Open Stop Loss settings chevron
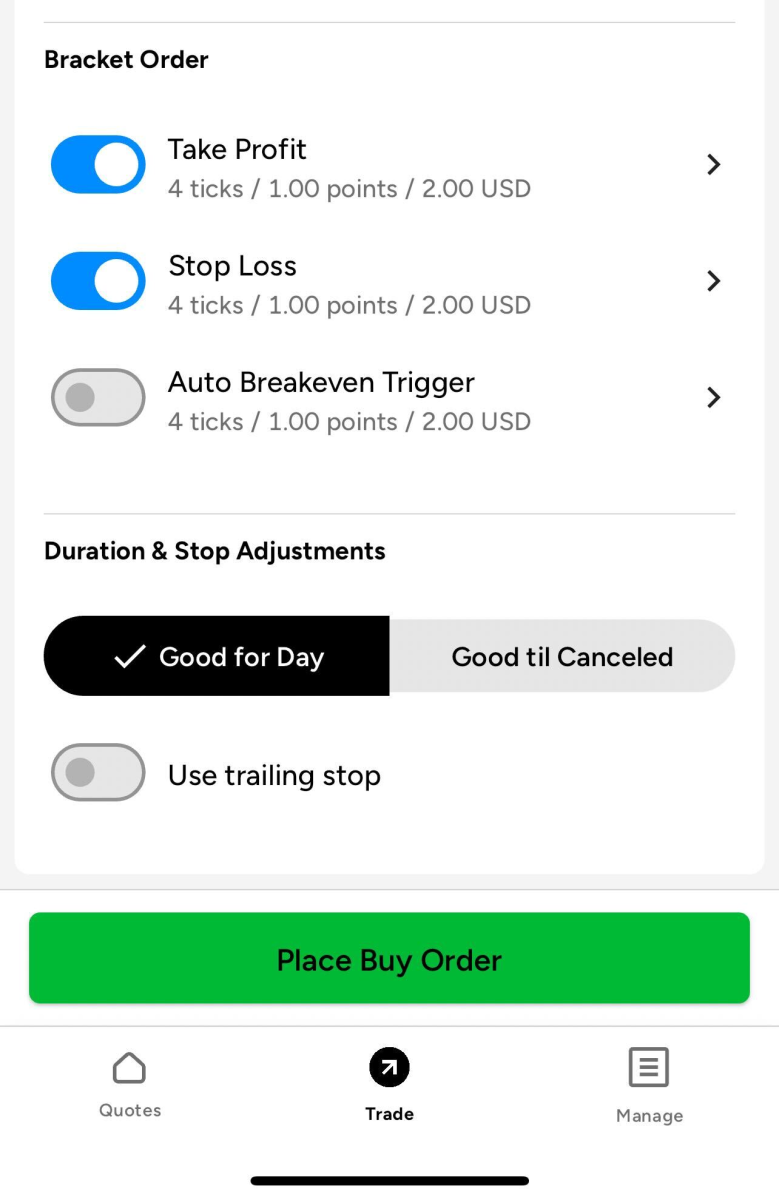The width and height of the screenshot is (779, 1200). pyautogui.click(x=713, y=281)
